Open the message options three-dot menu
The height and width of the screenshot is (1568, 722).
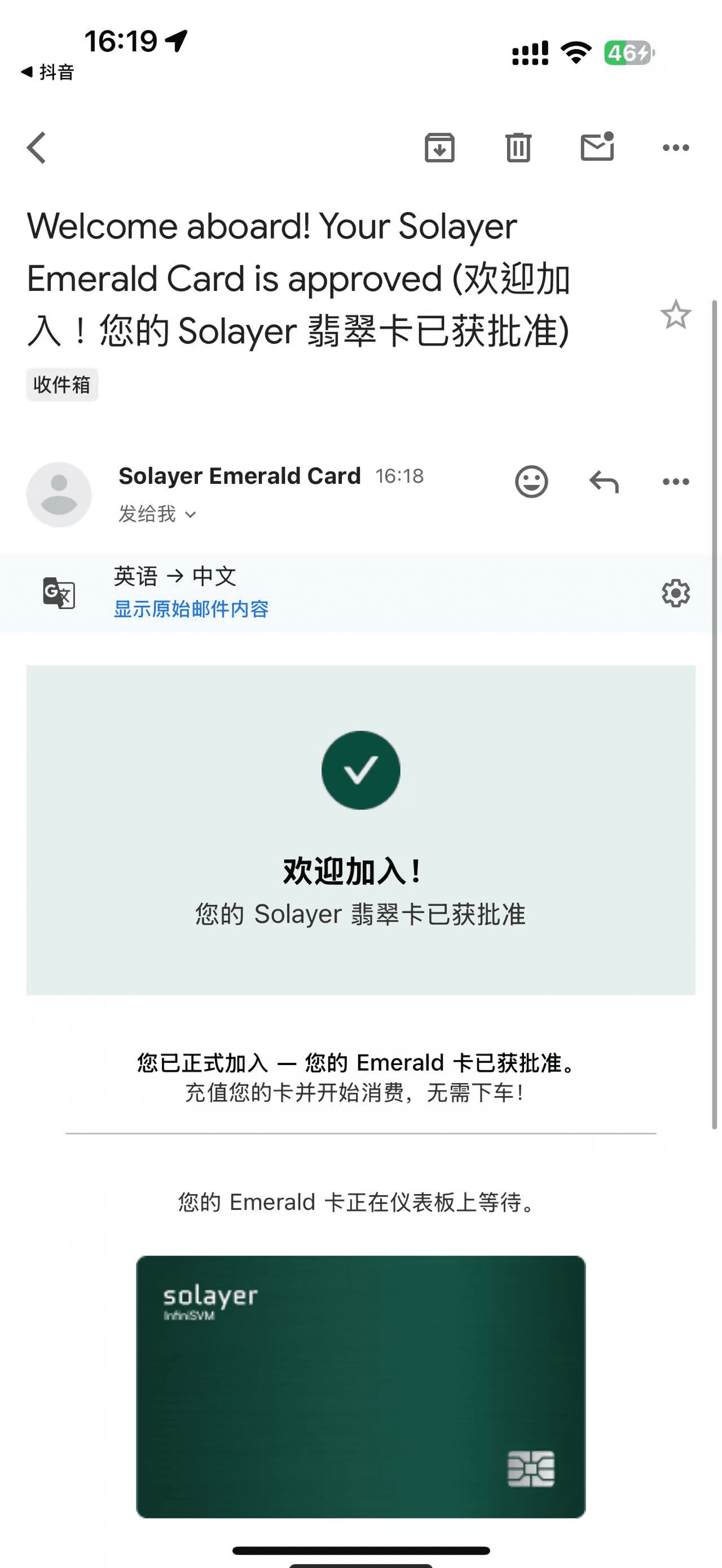[676, 482]
